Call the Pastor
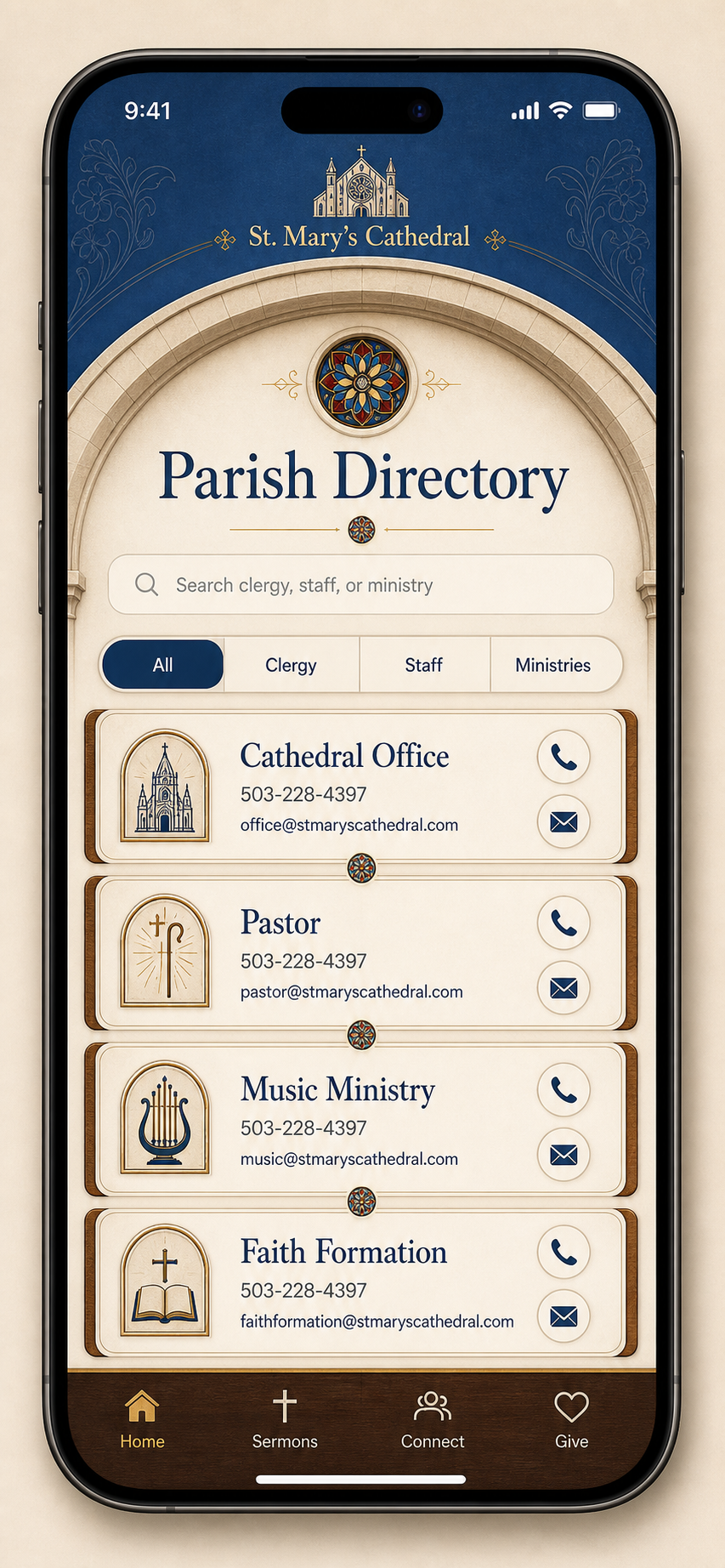This screenshot has height=1568, width=725. pos(564,923)
